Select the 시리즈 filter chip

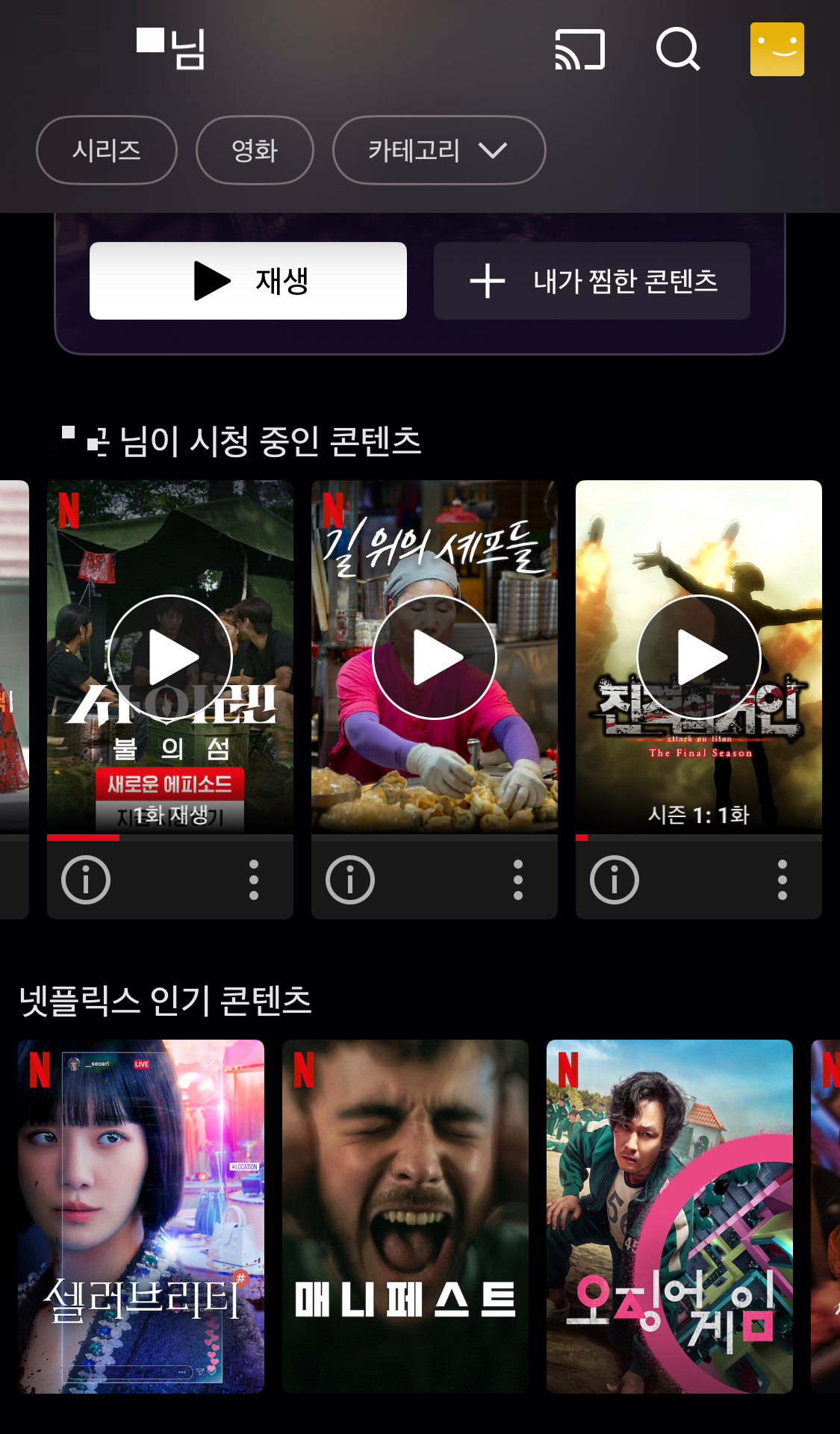106,150
